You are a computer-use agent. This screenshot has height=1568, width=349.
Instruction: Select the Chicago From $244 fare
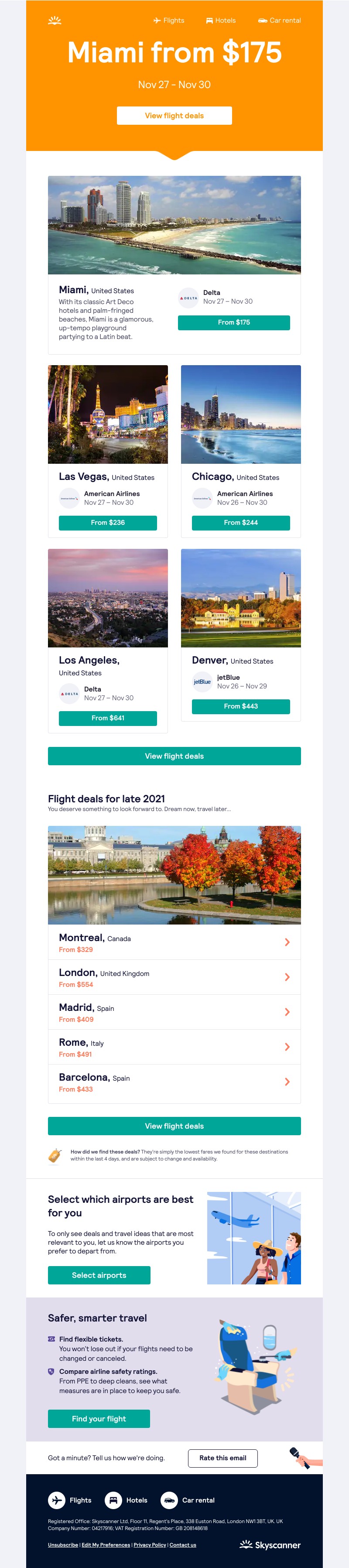[x=240, y=523]
